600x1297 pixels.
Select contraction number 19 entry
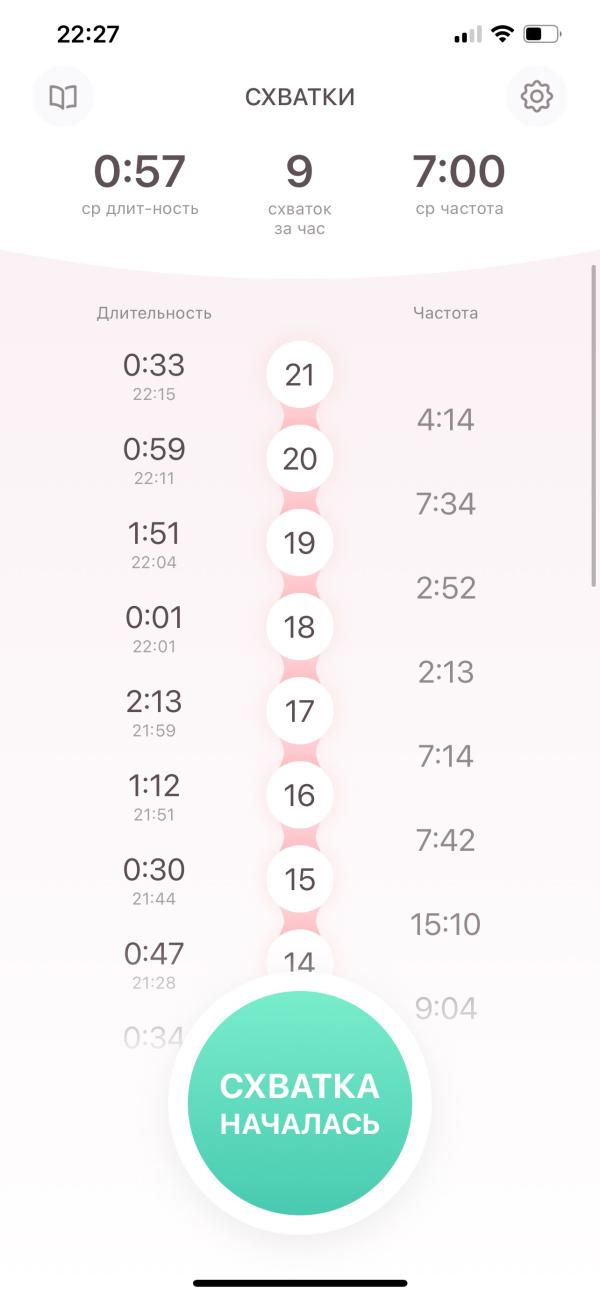pos(300,543)
